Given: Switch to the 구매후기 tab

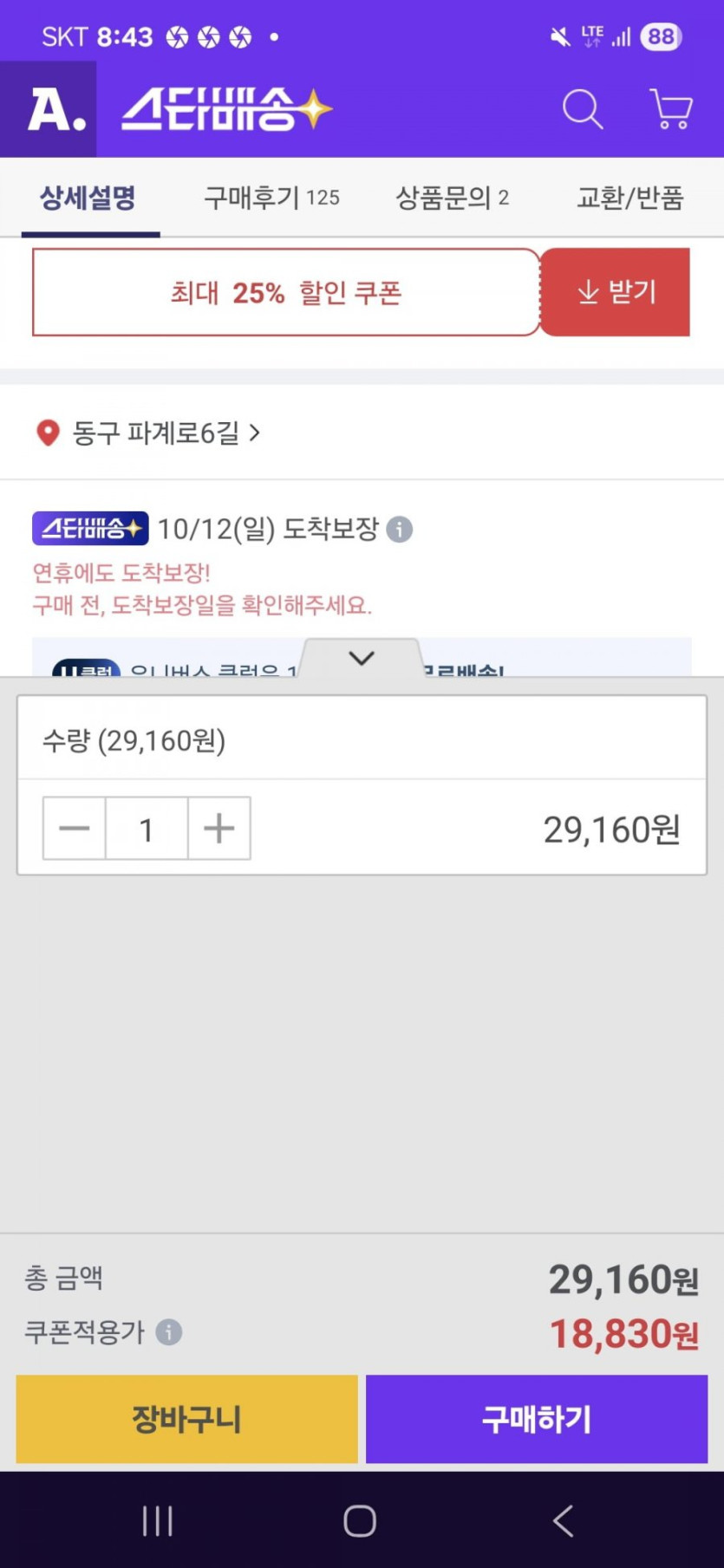Looking at the screenshot, I should tap(271, 198).
